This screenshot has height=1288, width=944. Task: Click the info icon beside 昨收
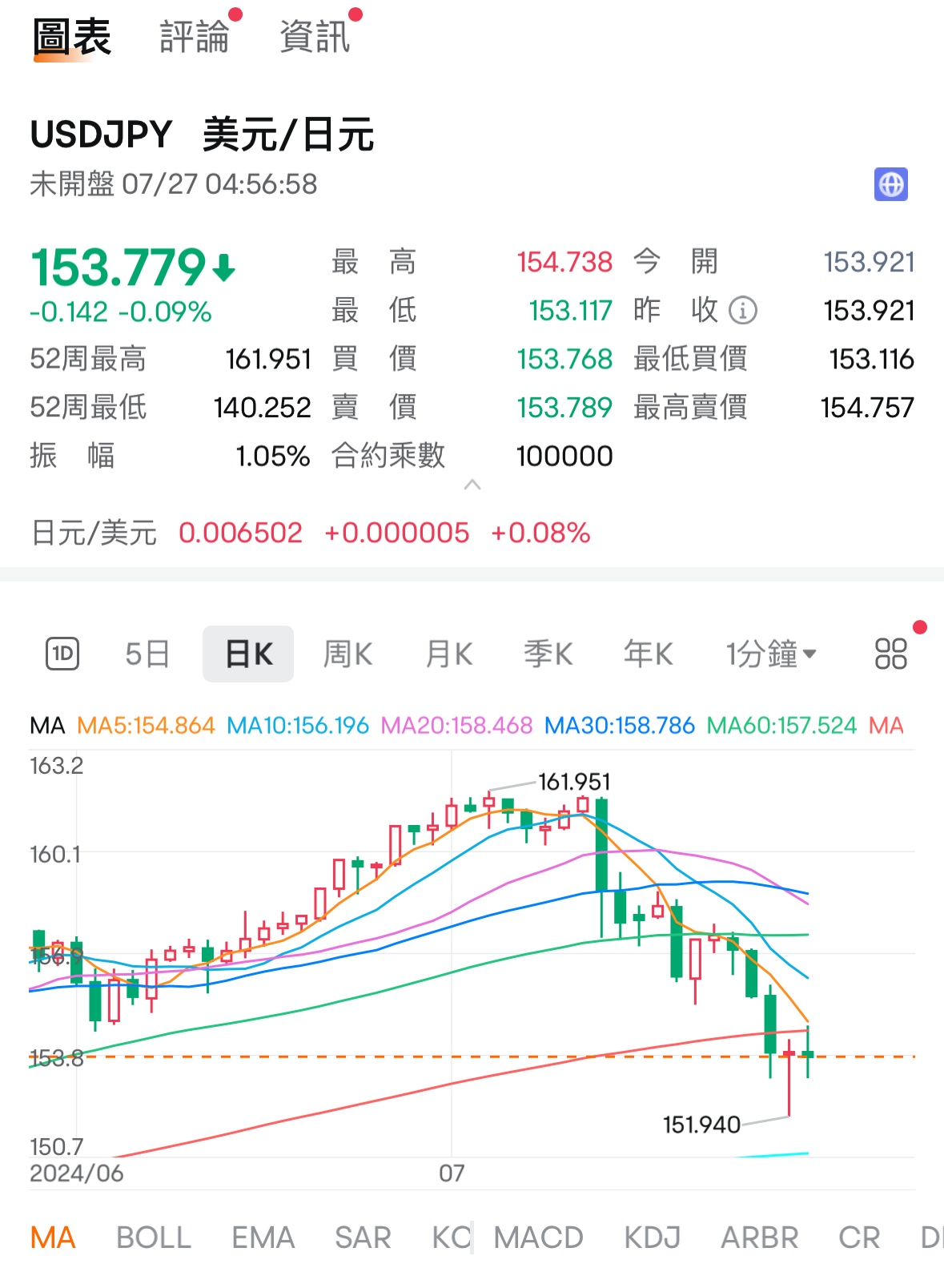coord(743,311)
